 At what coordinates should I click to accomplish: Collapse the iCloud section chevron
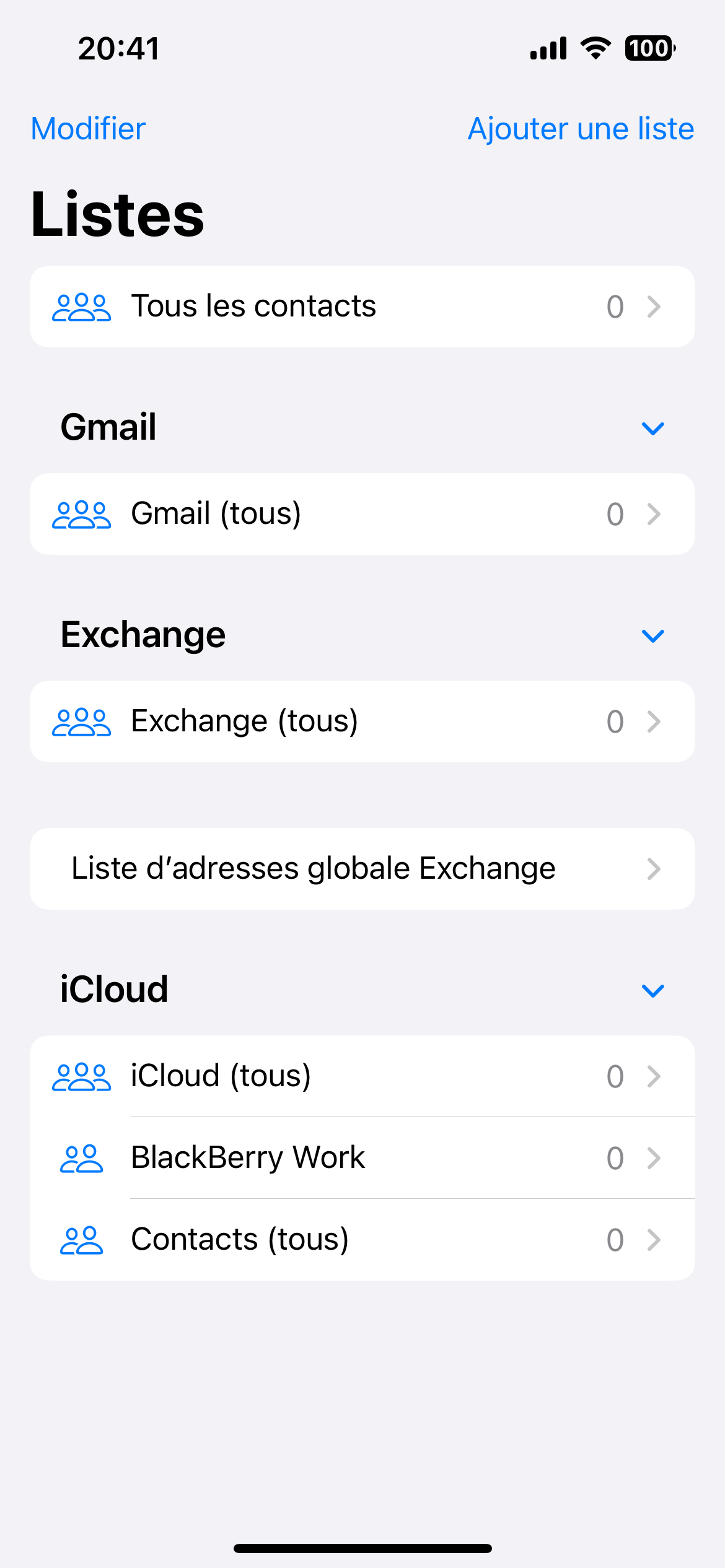pyautogui.click(x=653, y=990)
